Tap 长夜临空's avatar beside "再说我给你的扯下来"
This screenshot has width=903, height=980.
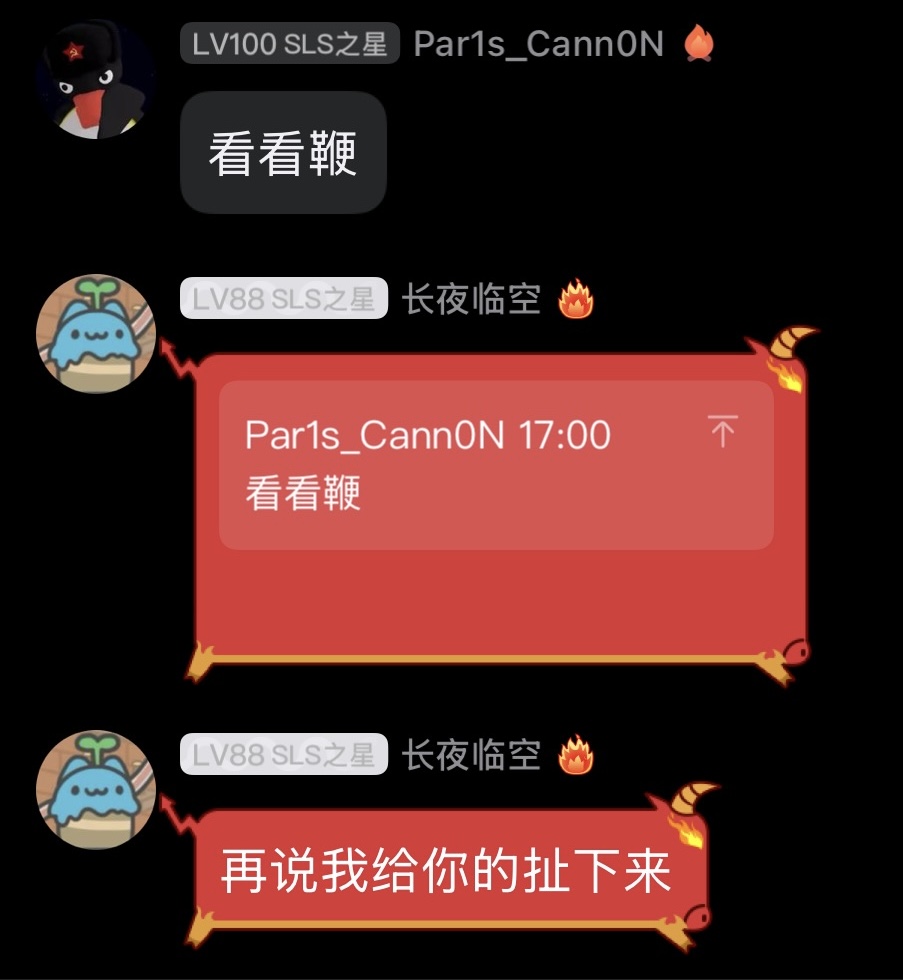(x=95, y=789)
